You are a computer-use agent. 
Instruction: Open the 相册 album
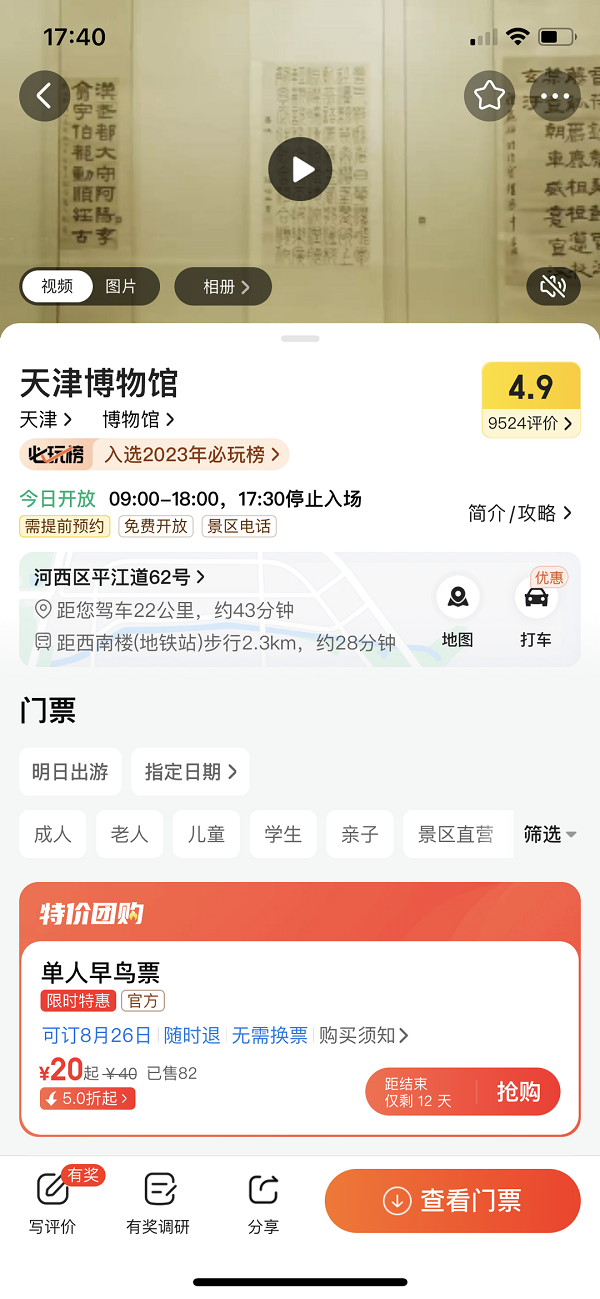[x=225, y=286]
